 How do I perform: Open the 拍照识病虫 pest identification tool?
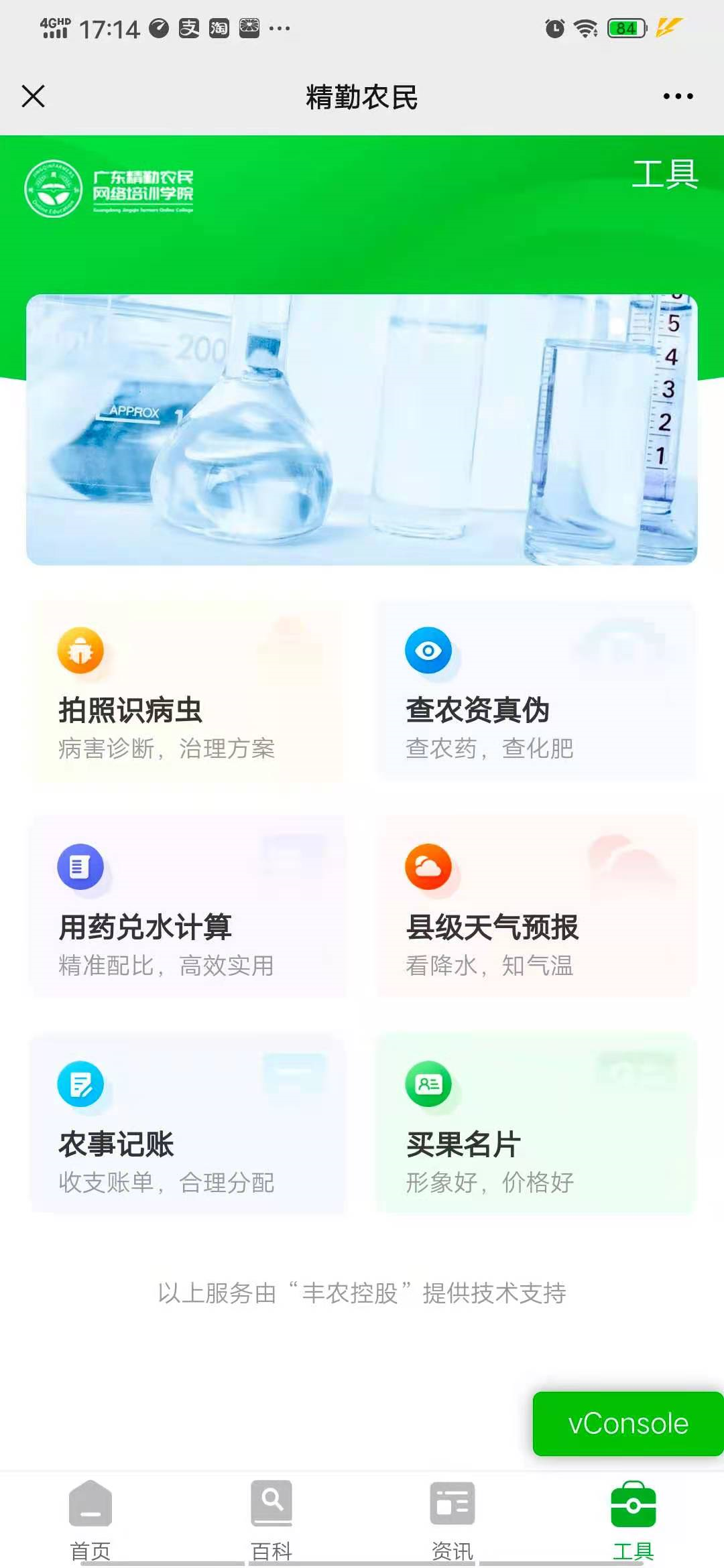[186, 692]
